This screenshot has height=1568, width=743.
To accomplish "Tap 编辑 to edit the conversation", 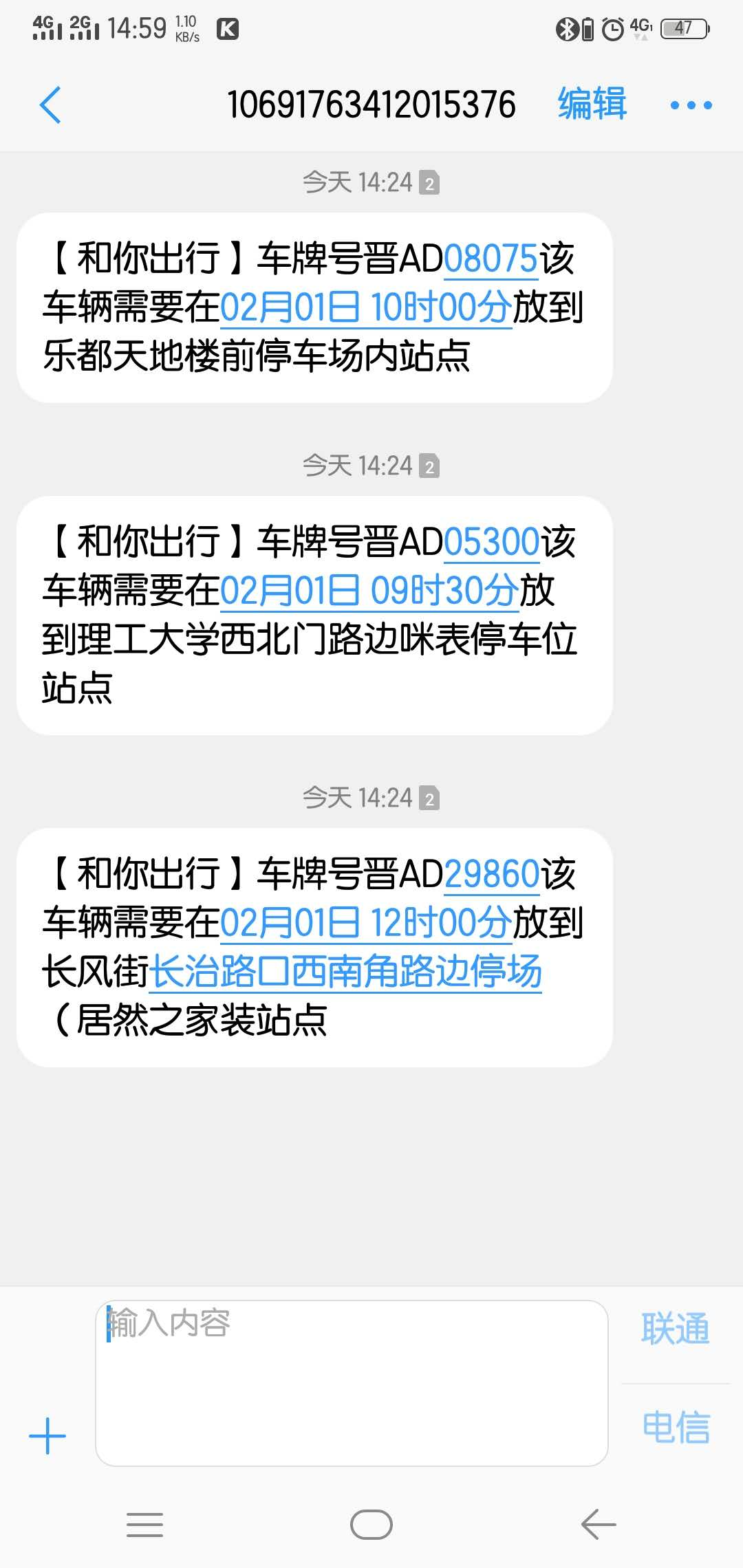I will 592,105.
